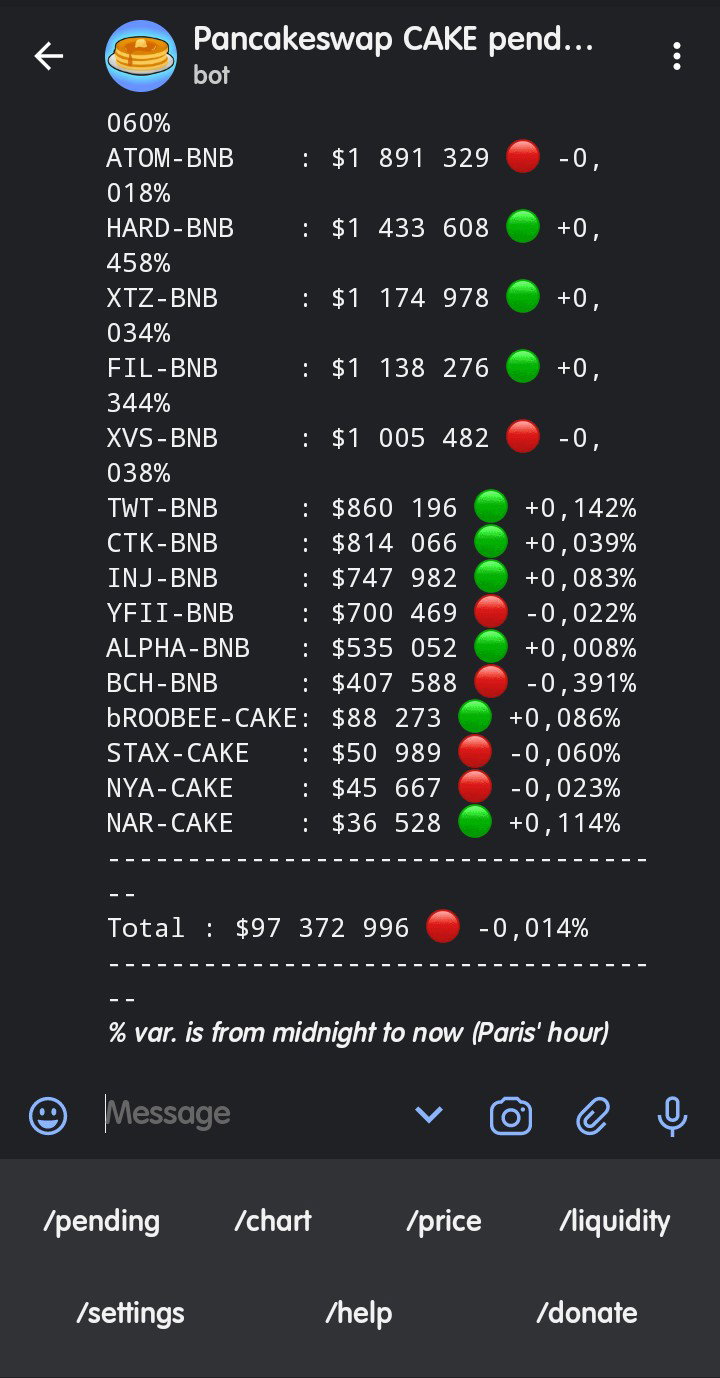The height and width of the screenshot is (1378, 720).
Task: Attach a file with the paperclip
Action: pyautogui.click(x=593, y=1115)
